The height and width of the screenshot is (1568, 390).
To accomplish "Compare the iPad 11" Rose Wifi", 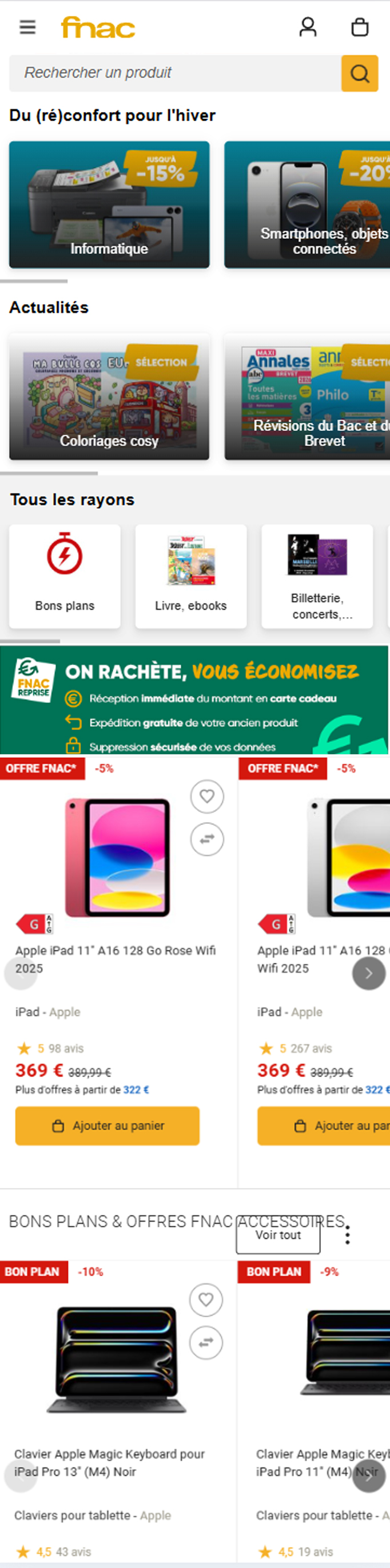I will tap(207, 839).
